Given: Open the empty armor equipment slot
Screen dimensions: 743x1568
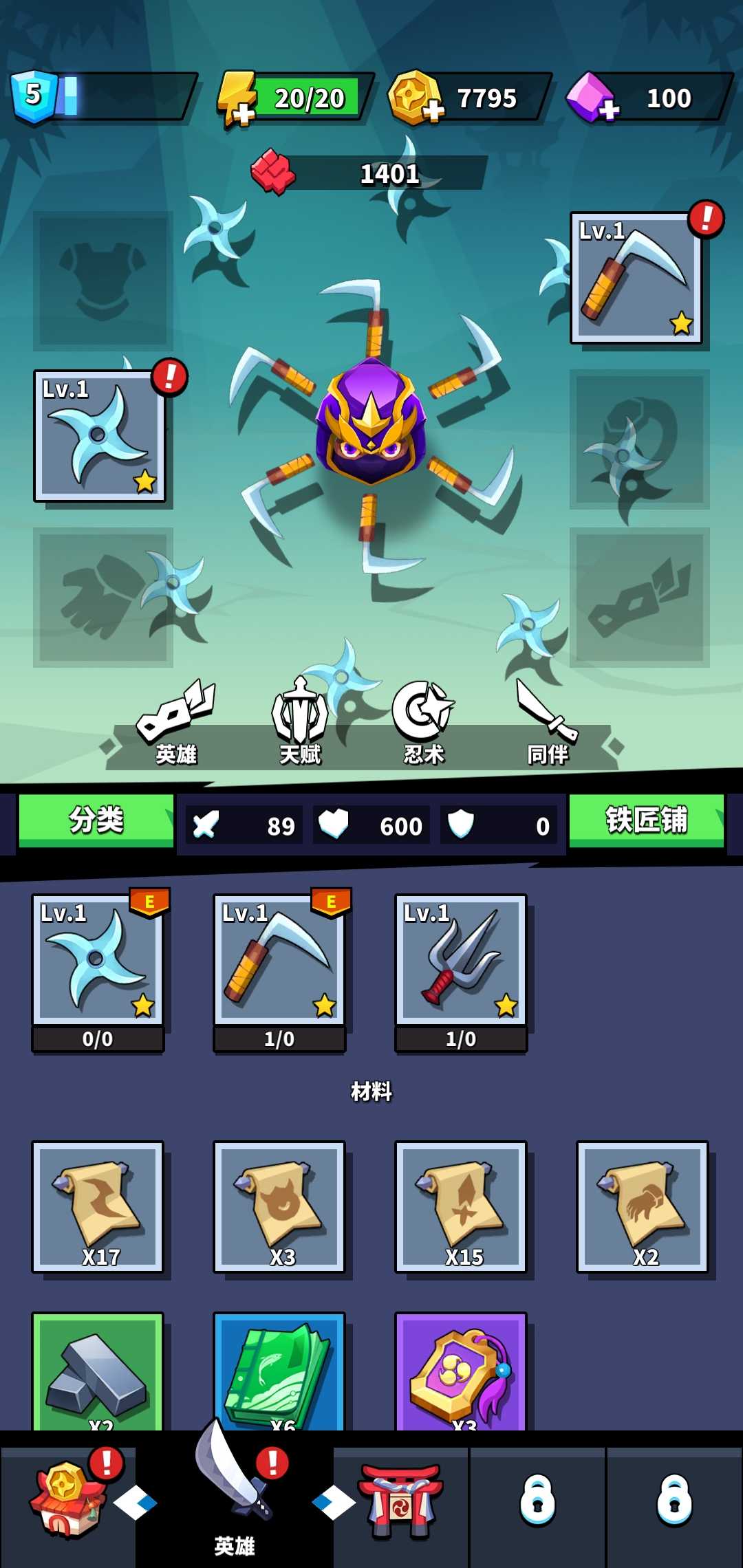Looking at the screenshot, I should pyautogui.click(x=103, y=281).
